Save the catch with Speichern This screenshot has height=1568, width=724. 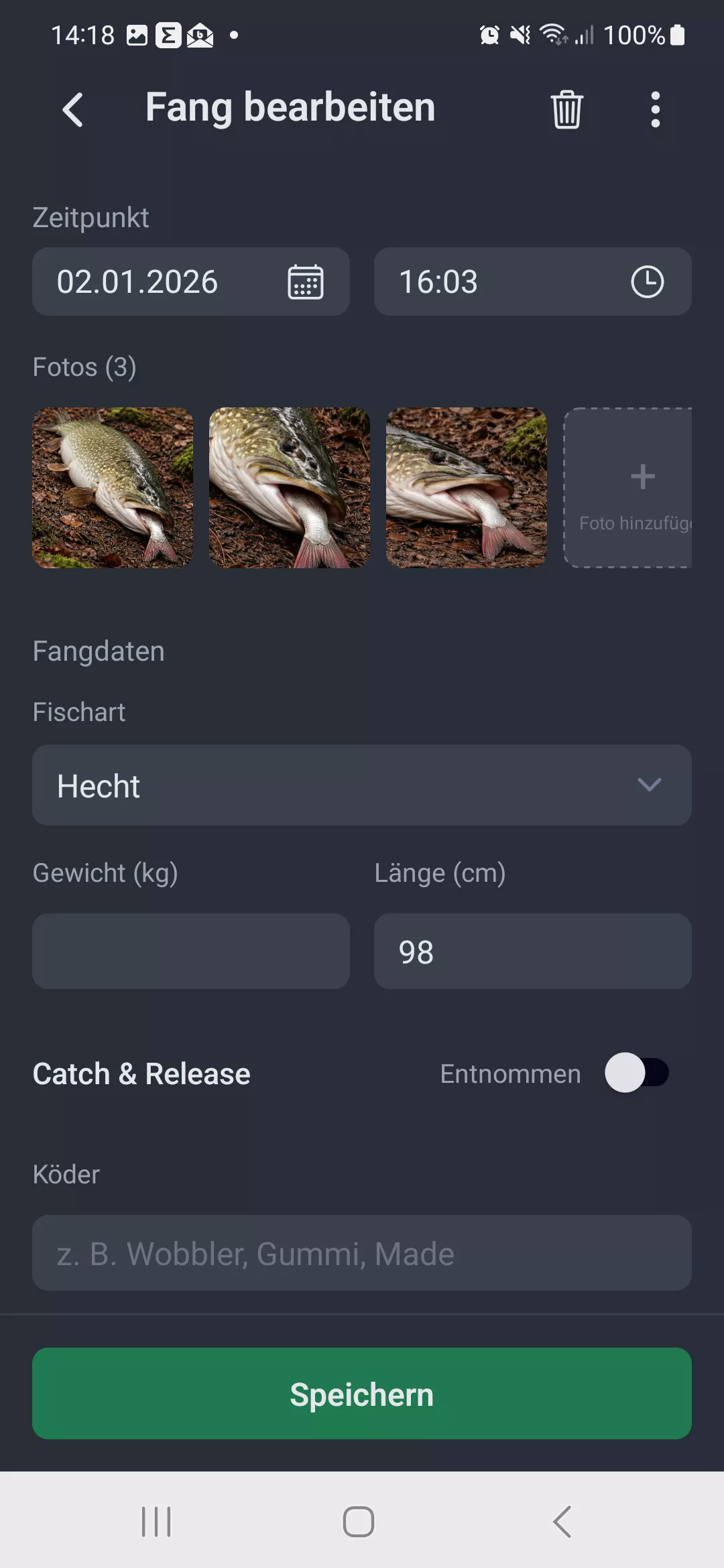362,1394
